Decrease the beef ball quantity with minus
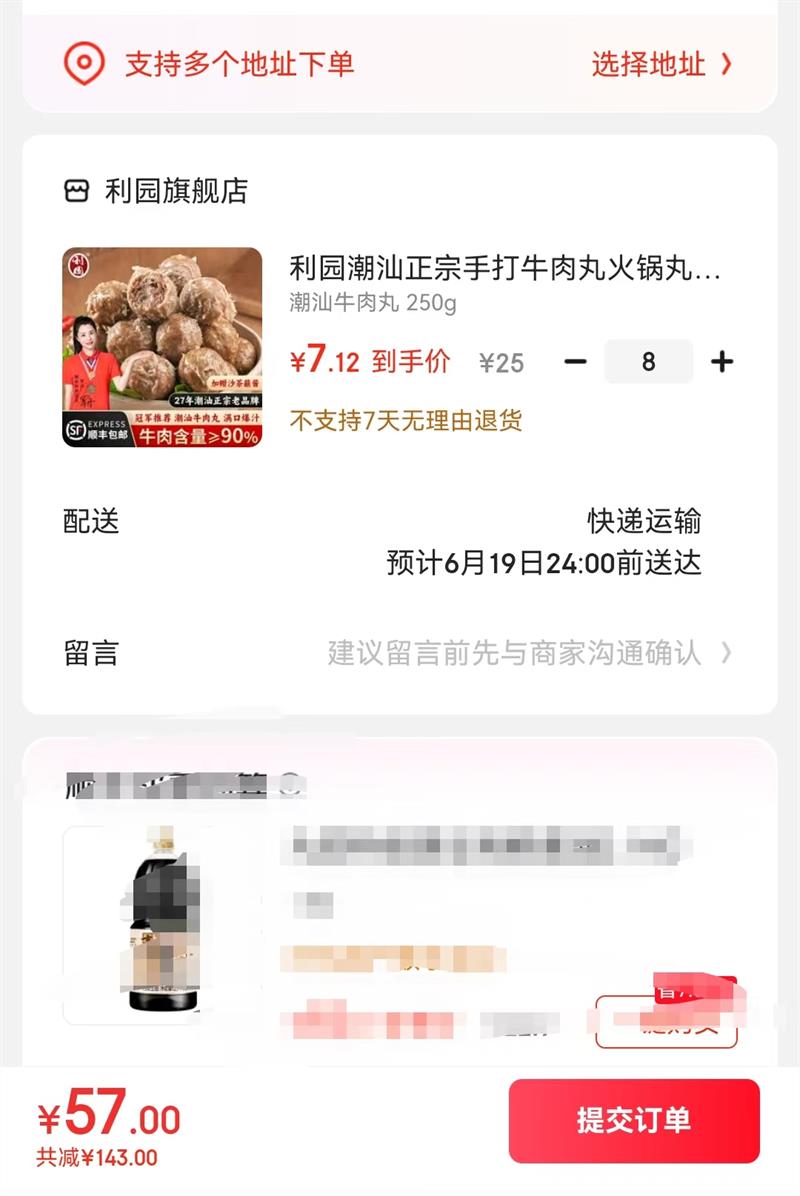Viewport: 800px width, 1196px height. click(x=575, y=362)
